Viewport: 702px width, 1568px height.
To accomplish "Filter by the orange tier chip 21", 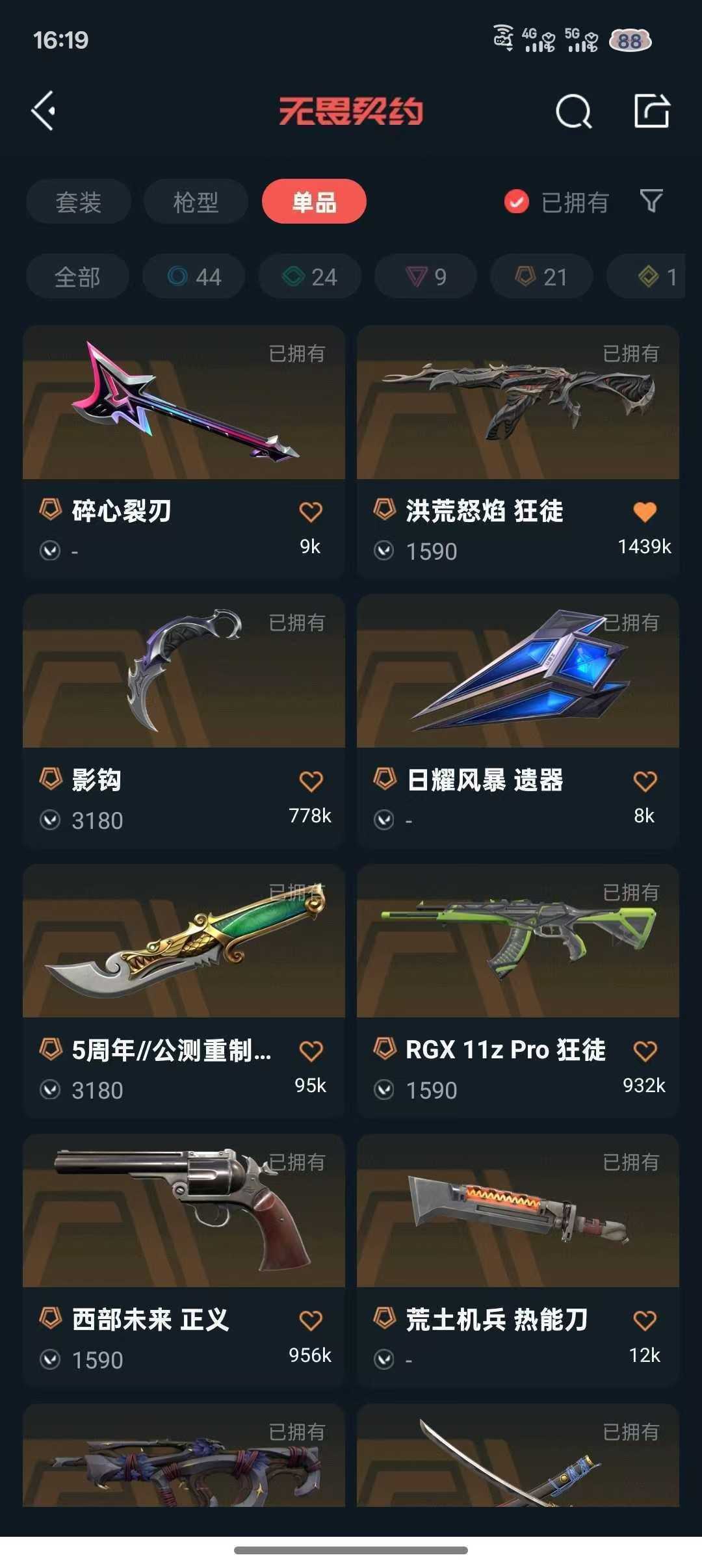I will [541, 277].
